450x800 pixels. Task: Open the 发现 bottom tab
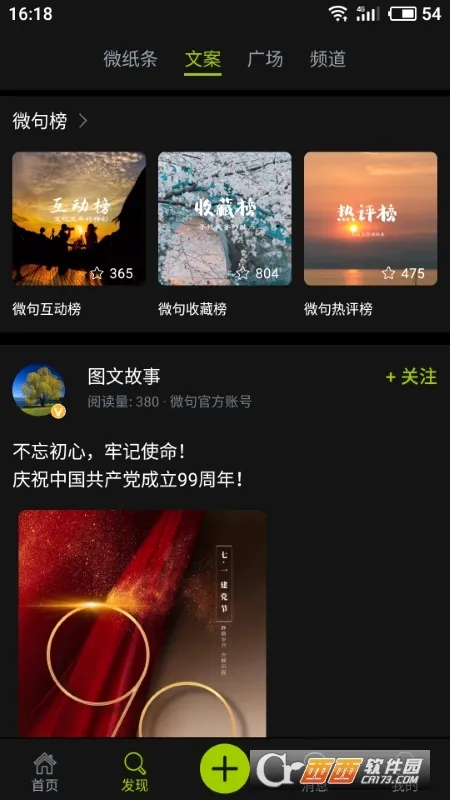click(x=135, y=771)
